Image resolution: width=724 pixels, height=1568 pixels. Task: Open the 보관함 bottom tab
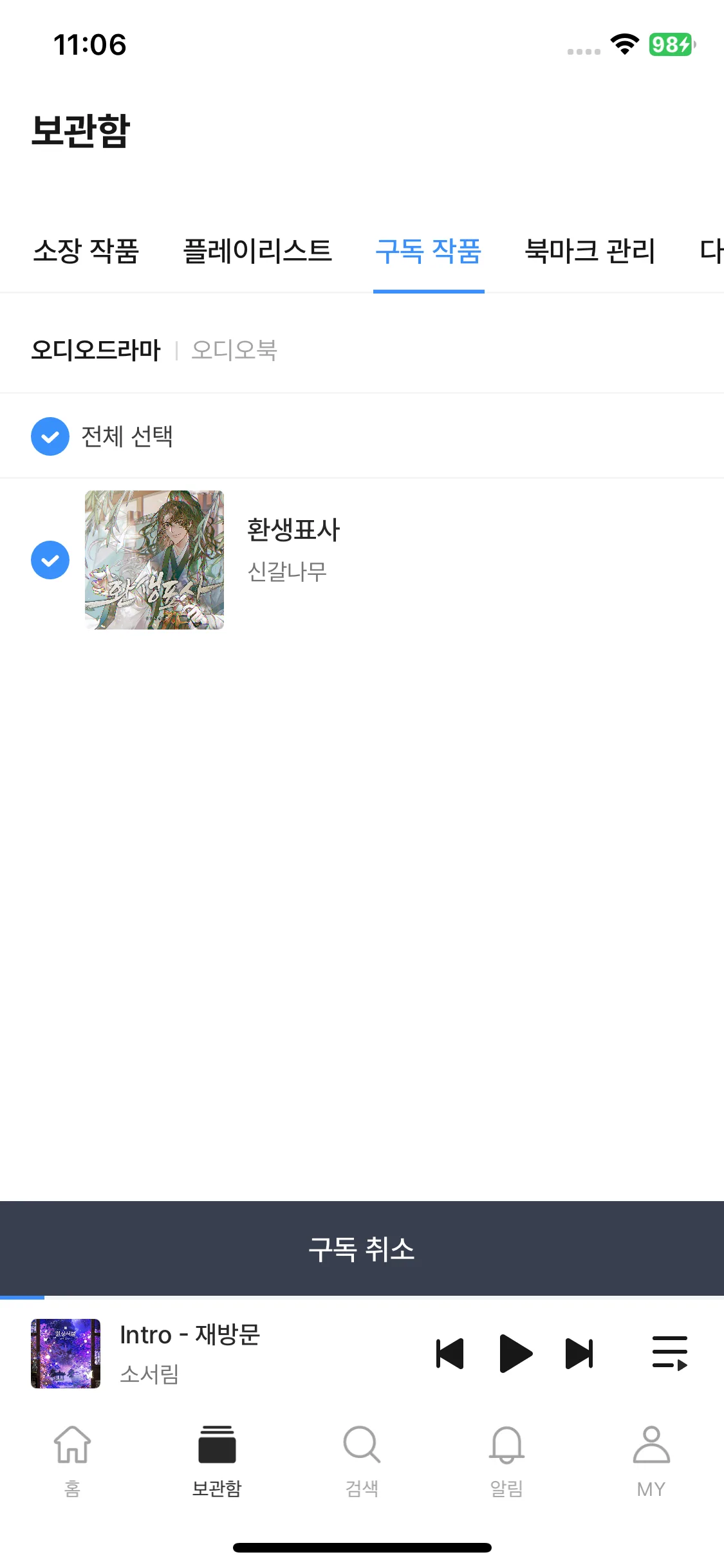217,1458
